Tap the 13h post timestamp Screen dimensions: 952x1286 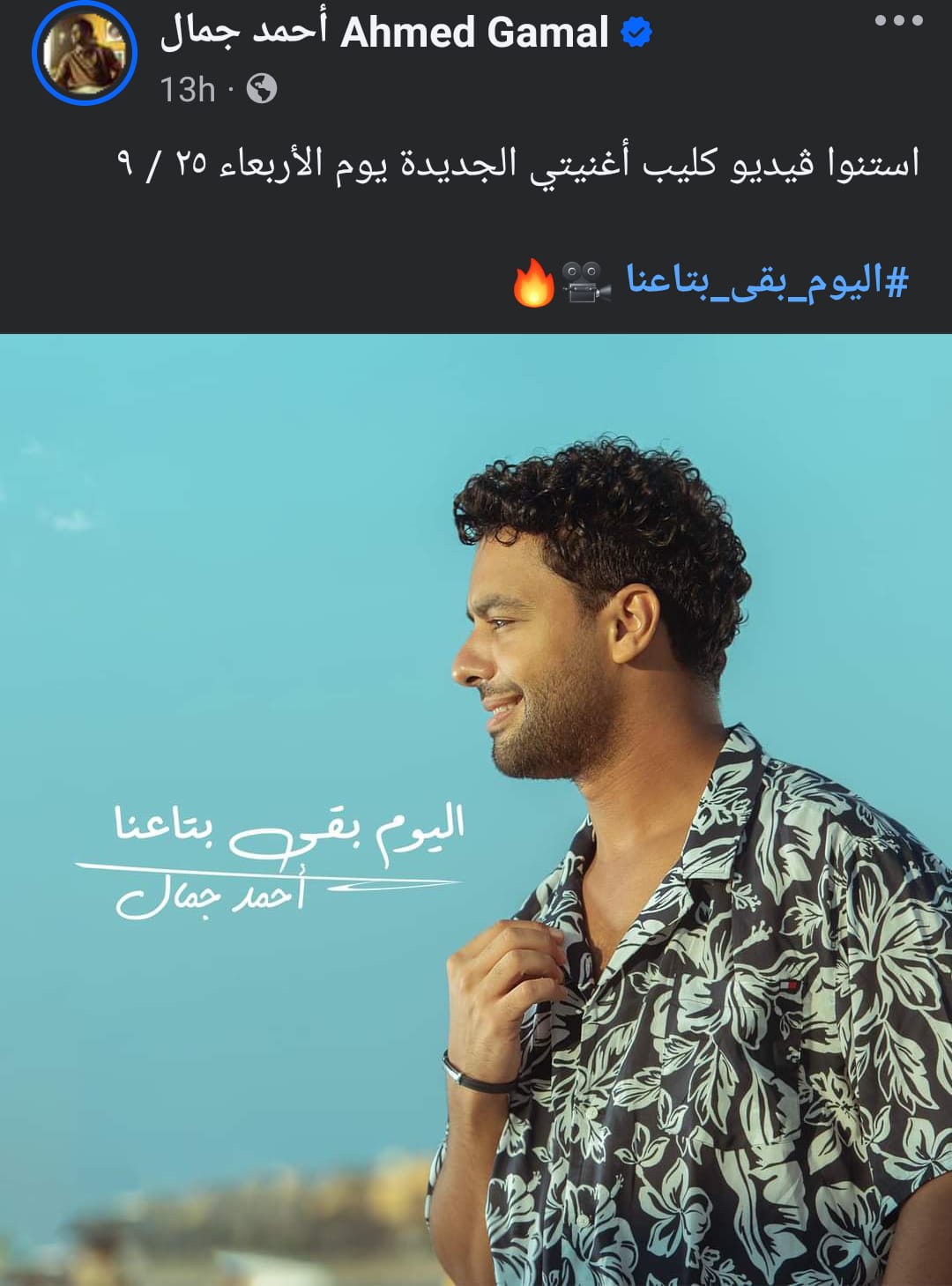pyautogui.click(x=187, y=89)
